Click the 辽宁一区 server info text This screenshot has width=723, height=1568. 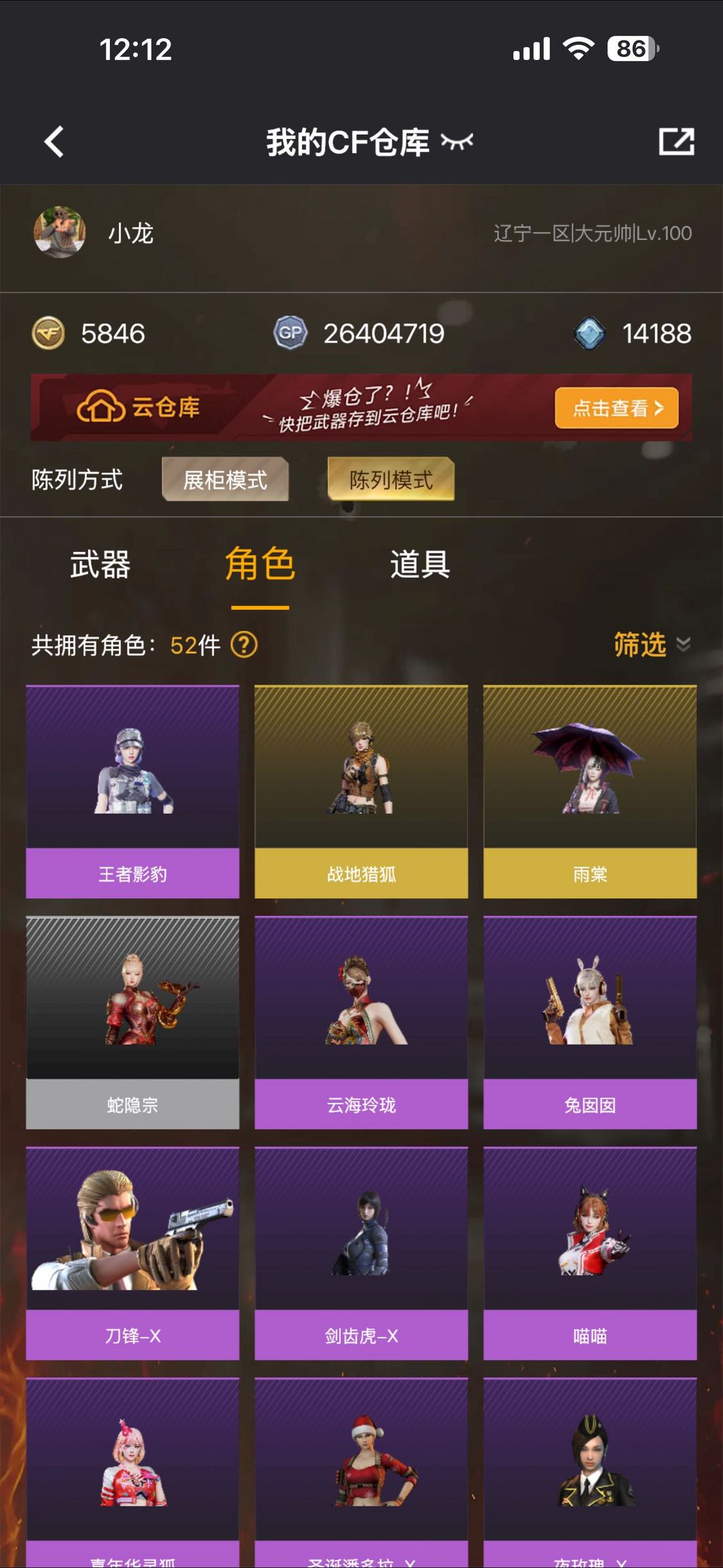(596, 232)
